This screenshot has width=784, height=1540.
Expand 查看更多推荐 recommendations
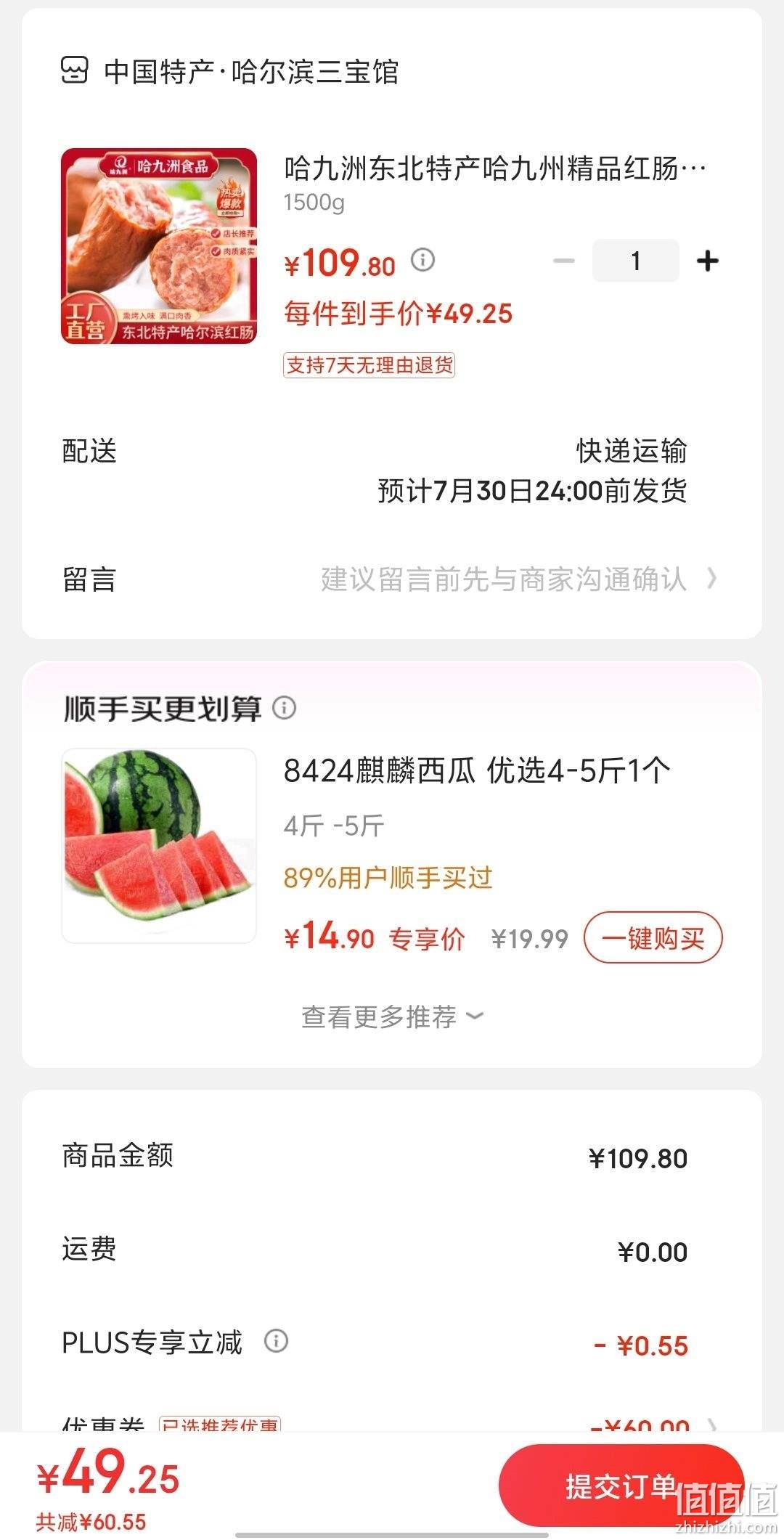click(x=392, y=1017)
